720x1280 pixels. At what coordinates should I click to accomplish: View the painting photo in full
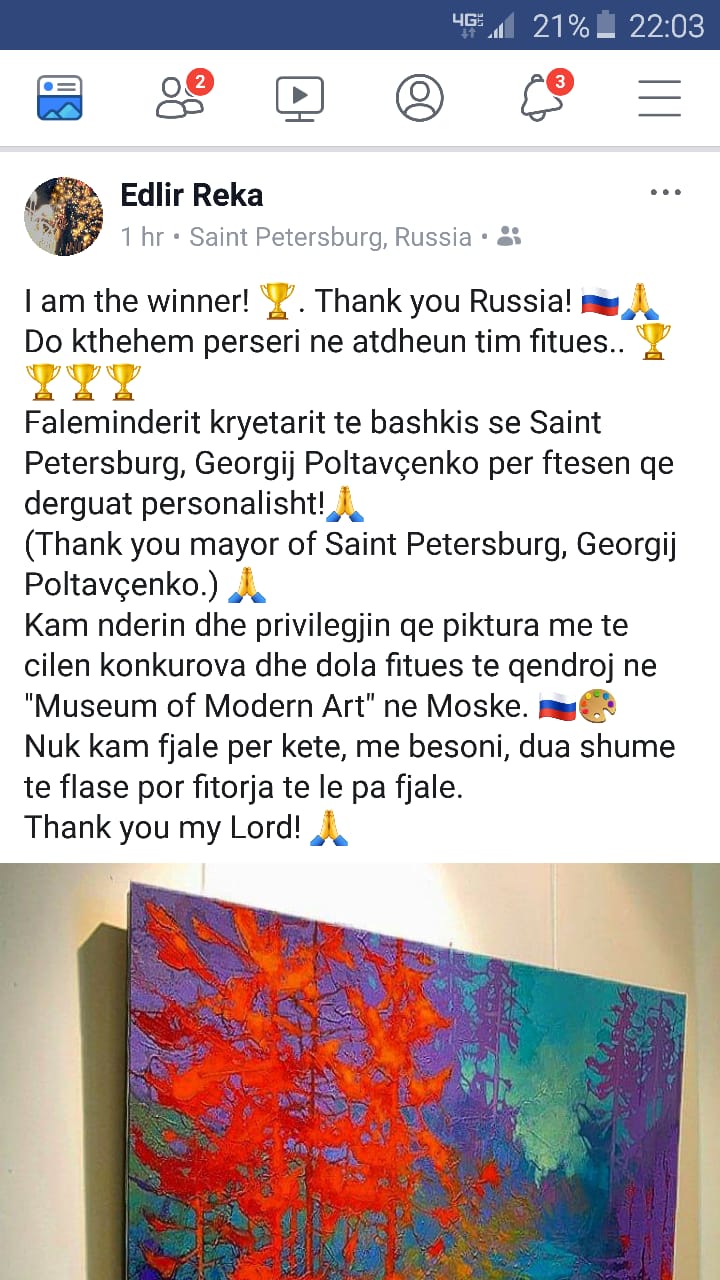(360, 1070)
